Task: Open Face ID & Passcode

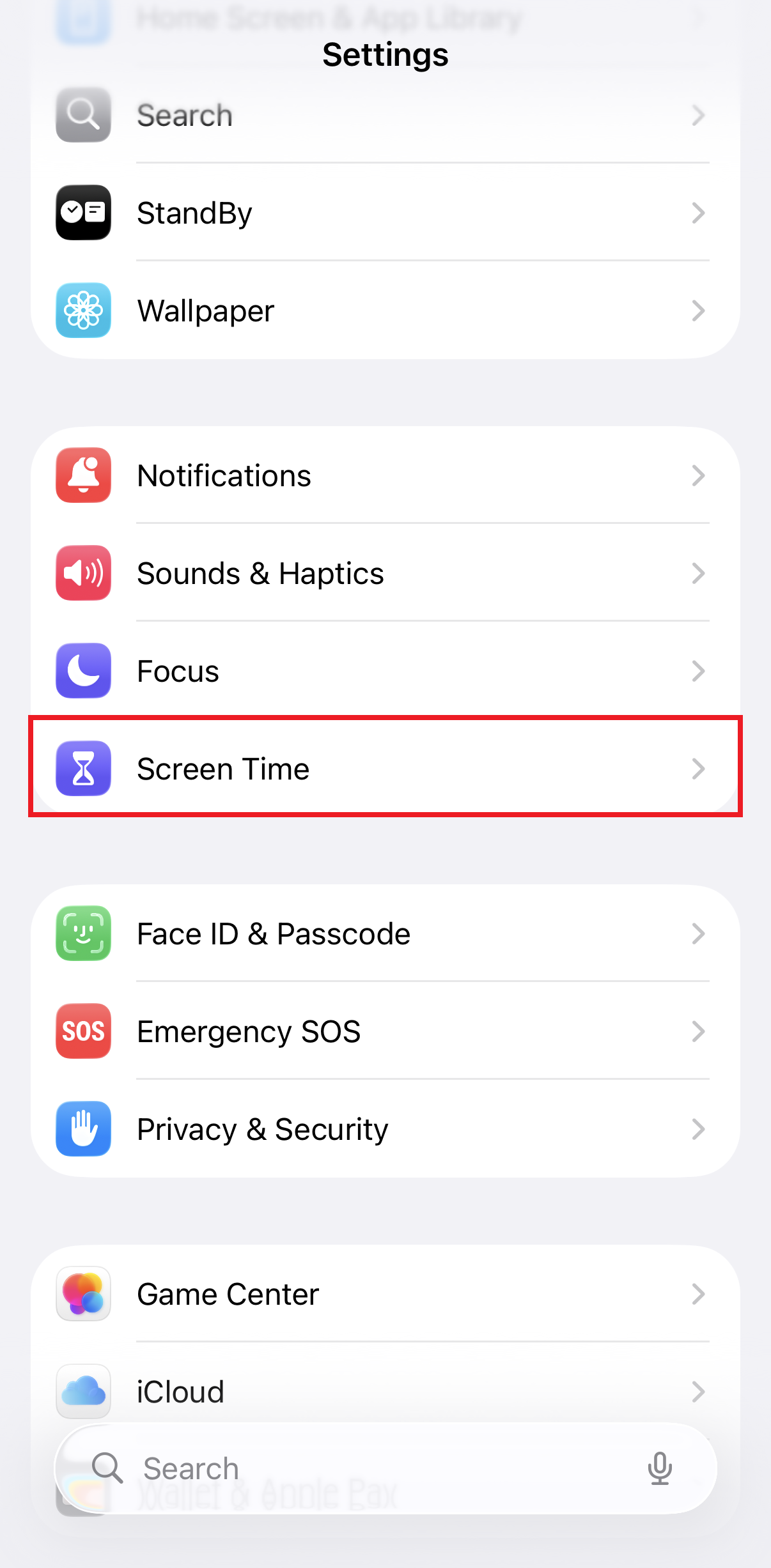Action: (384, 934)
